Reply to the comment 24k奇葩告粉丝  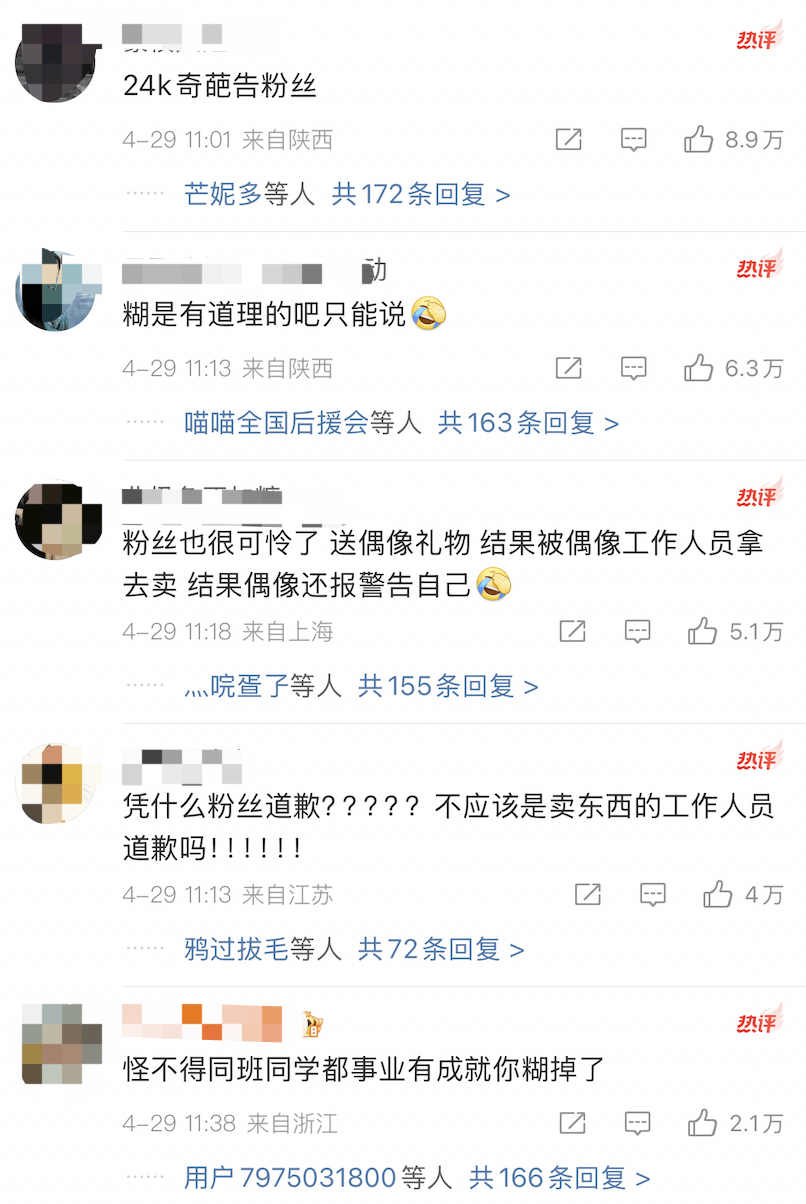pyautogui.click(x=633, y=140)
